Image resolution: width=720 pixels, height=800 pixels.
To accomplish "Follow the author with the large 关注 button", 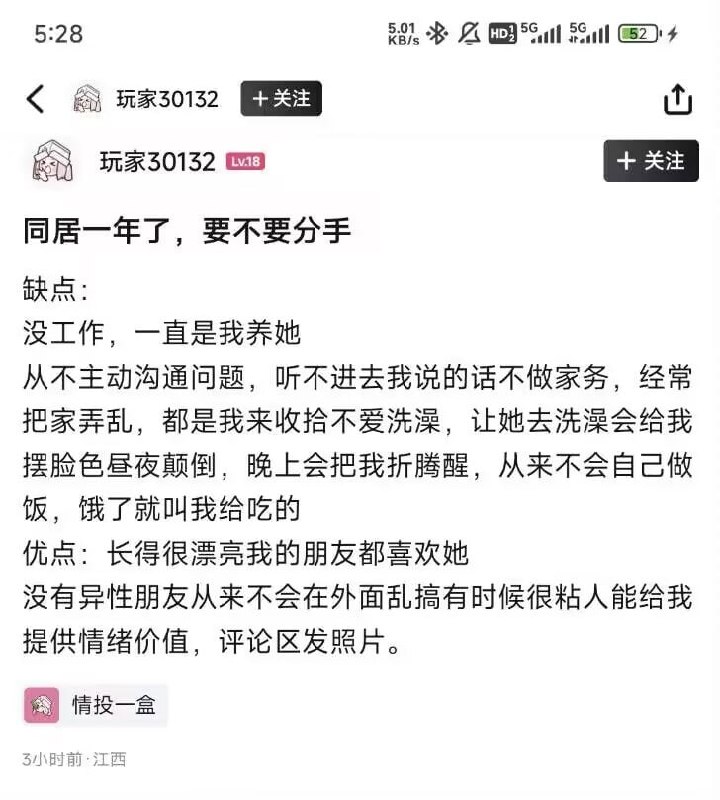I will [651, 161].
